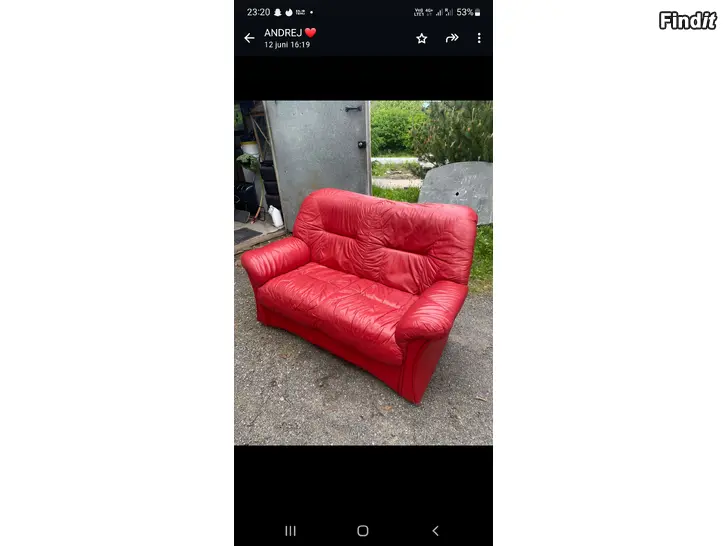The height and width of the screenshot is (546, 728).
Task: Star this photo from ANDREJ
Action: (422, 38)
